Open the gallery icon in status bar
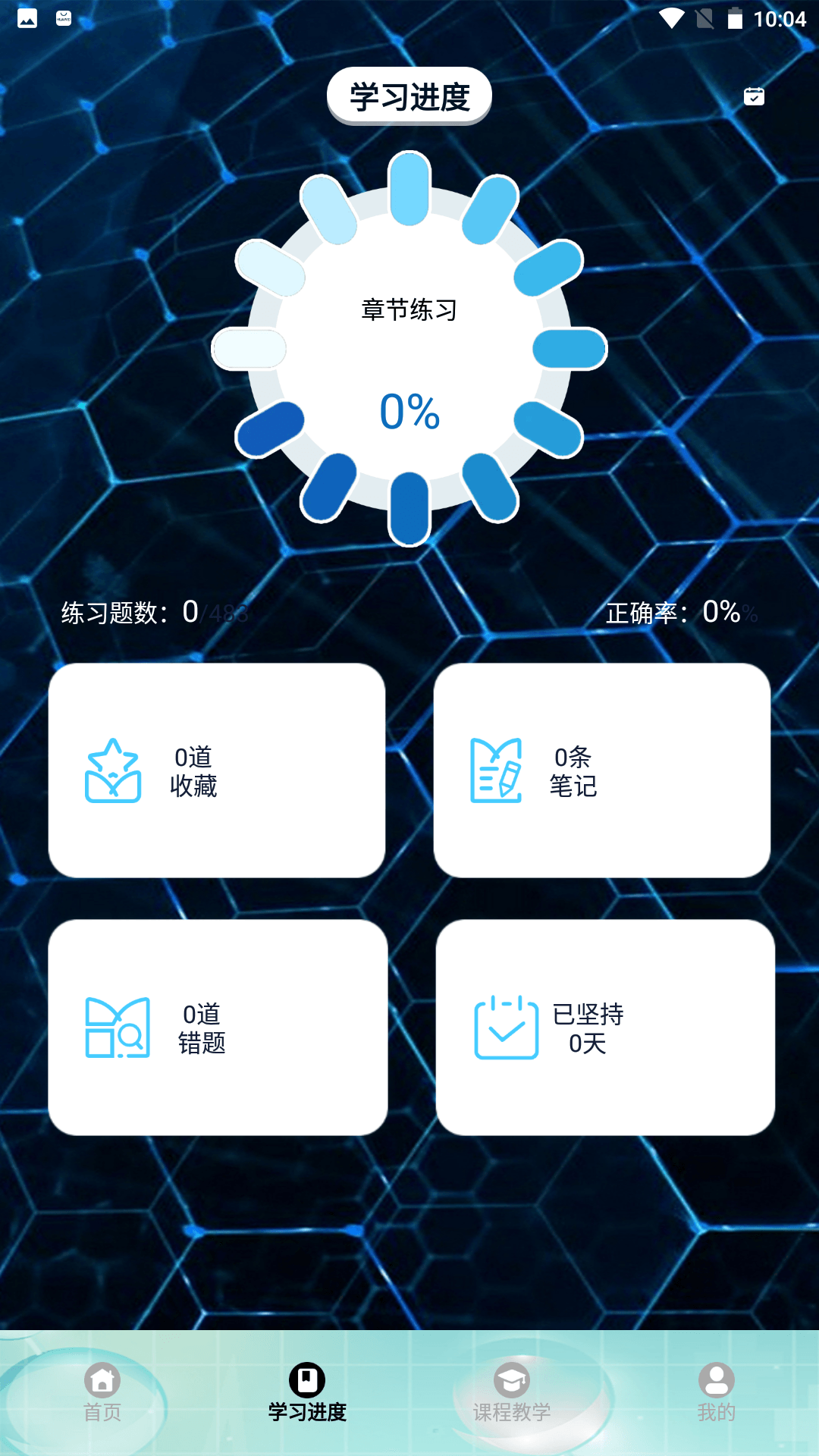819x1456 pixels. [x=28, y=17]
